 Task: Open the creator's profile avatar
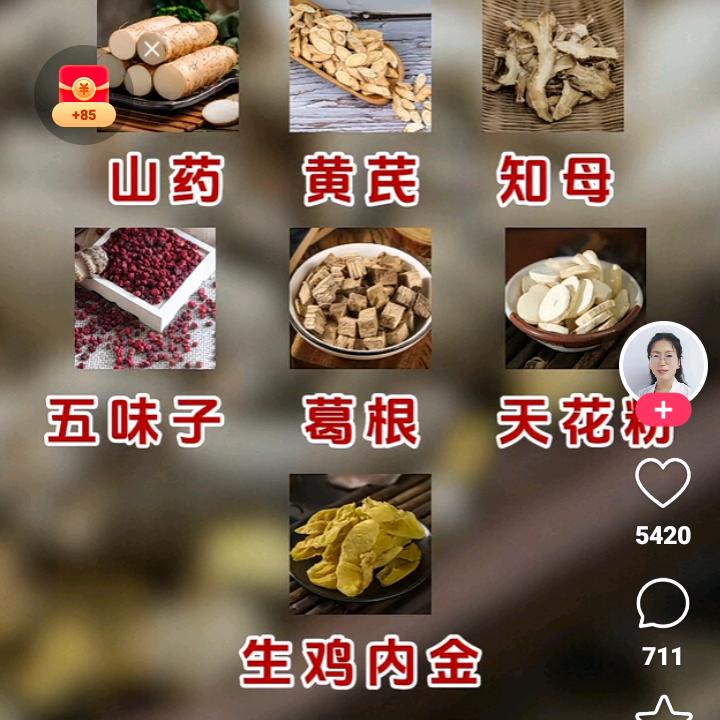click(663, 364)
